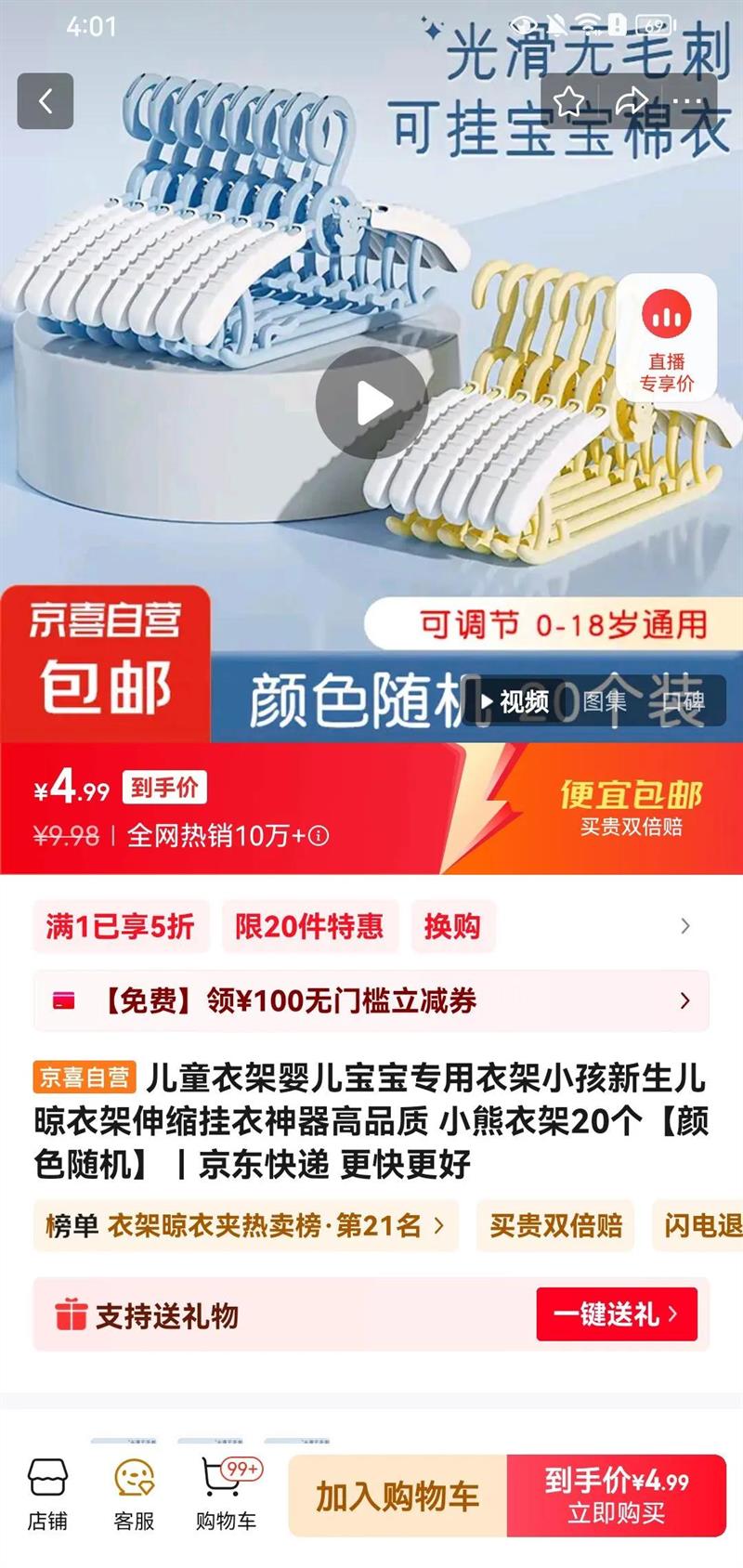
Task: Switch to the 图集 gallery tab
Action: [x=605, y=701]
